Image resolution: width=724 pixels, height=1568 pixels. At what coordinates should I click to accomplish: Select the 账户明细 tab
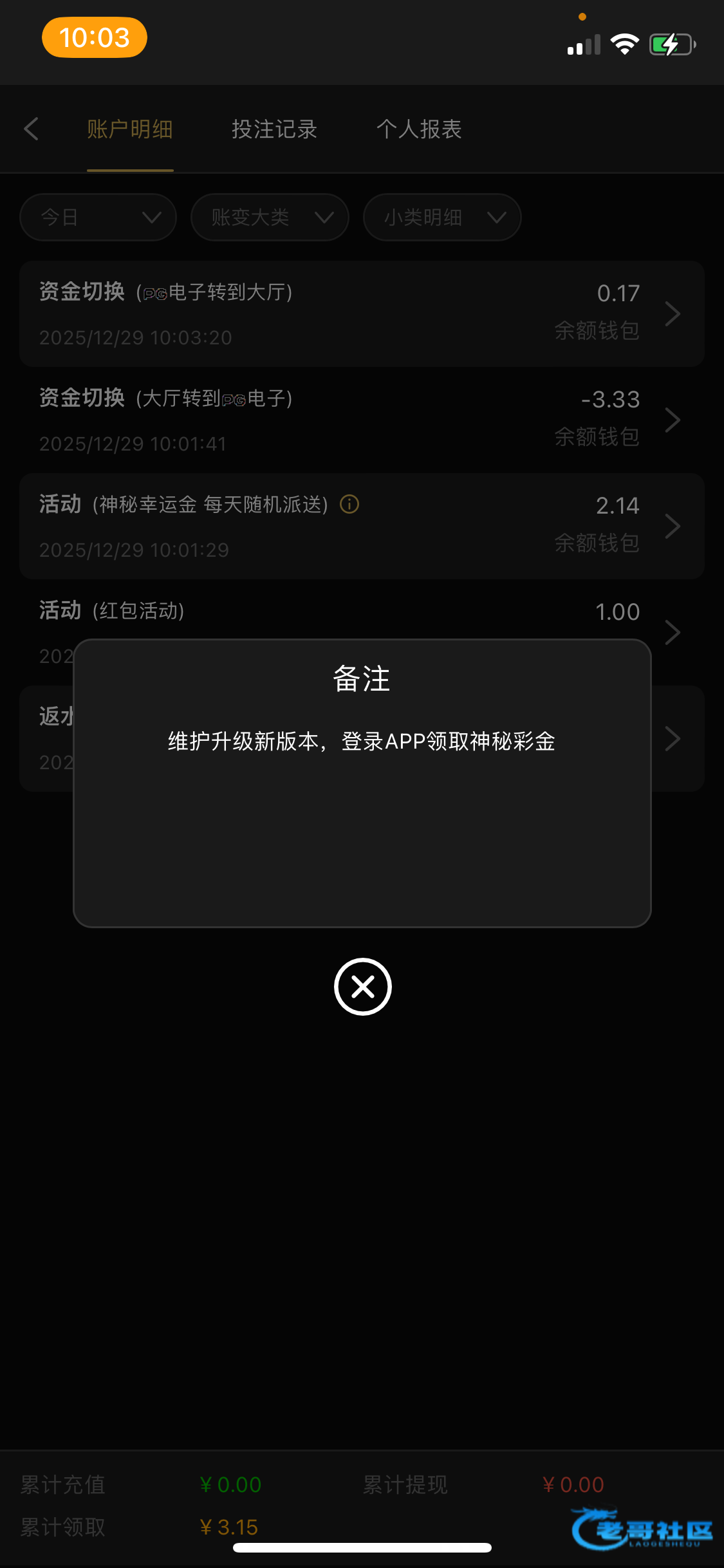(x=130, y=129)
